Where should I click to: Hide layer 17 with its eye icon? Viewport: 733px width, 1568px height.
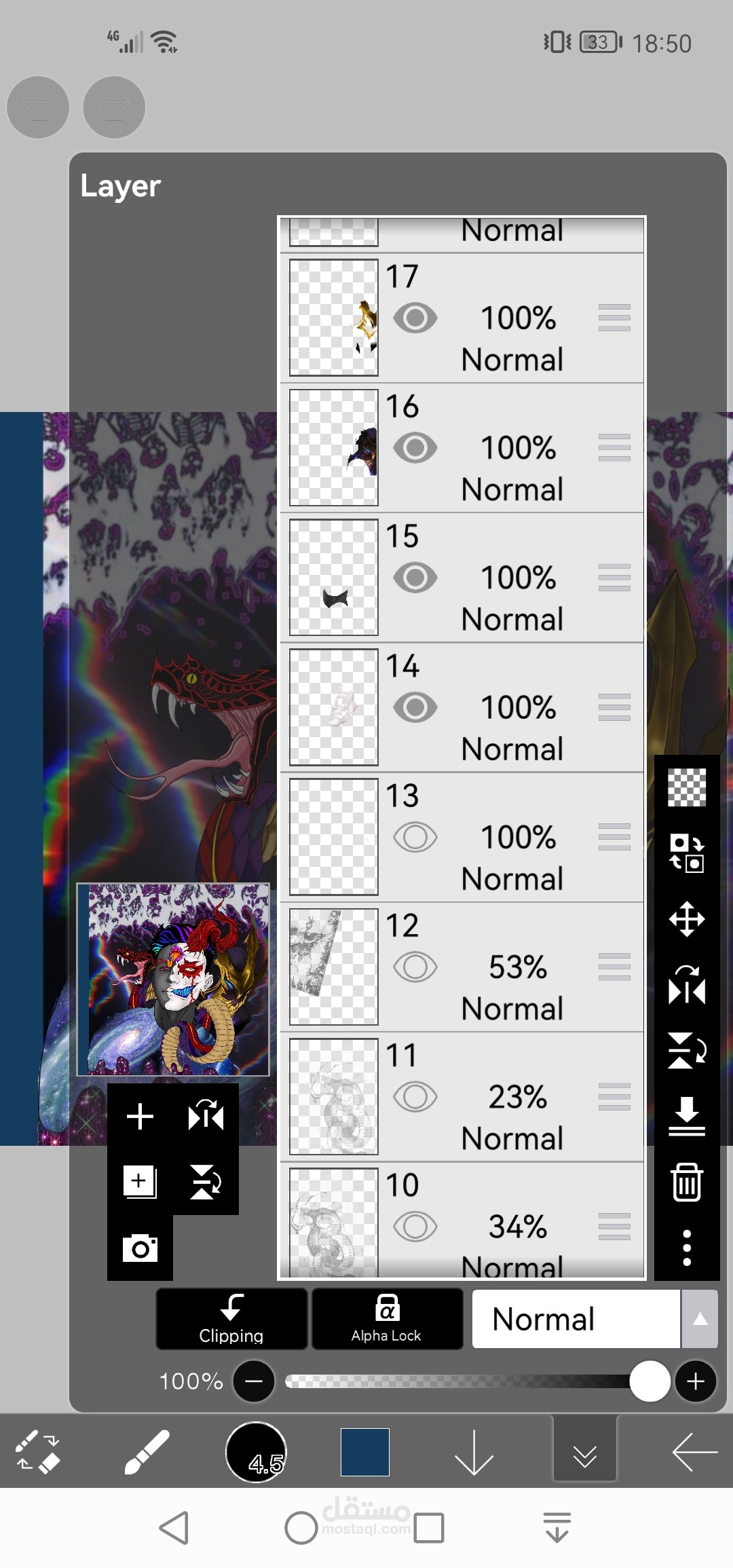415,318
